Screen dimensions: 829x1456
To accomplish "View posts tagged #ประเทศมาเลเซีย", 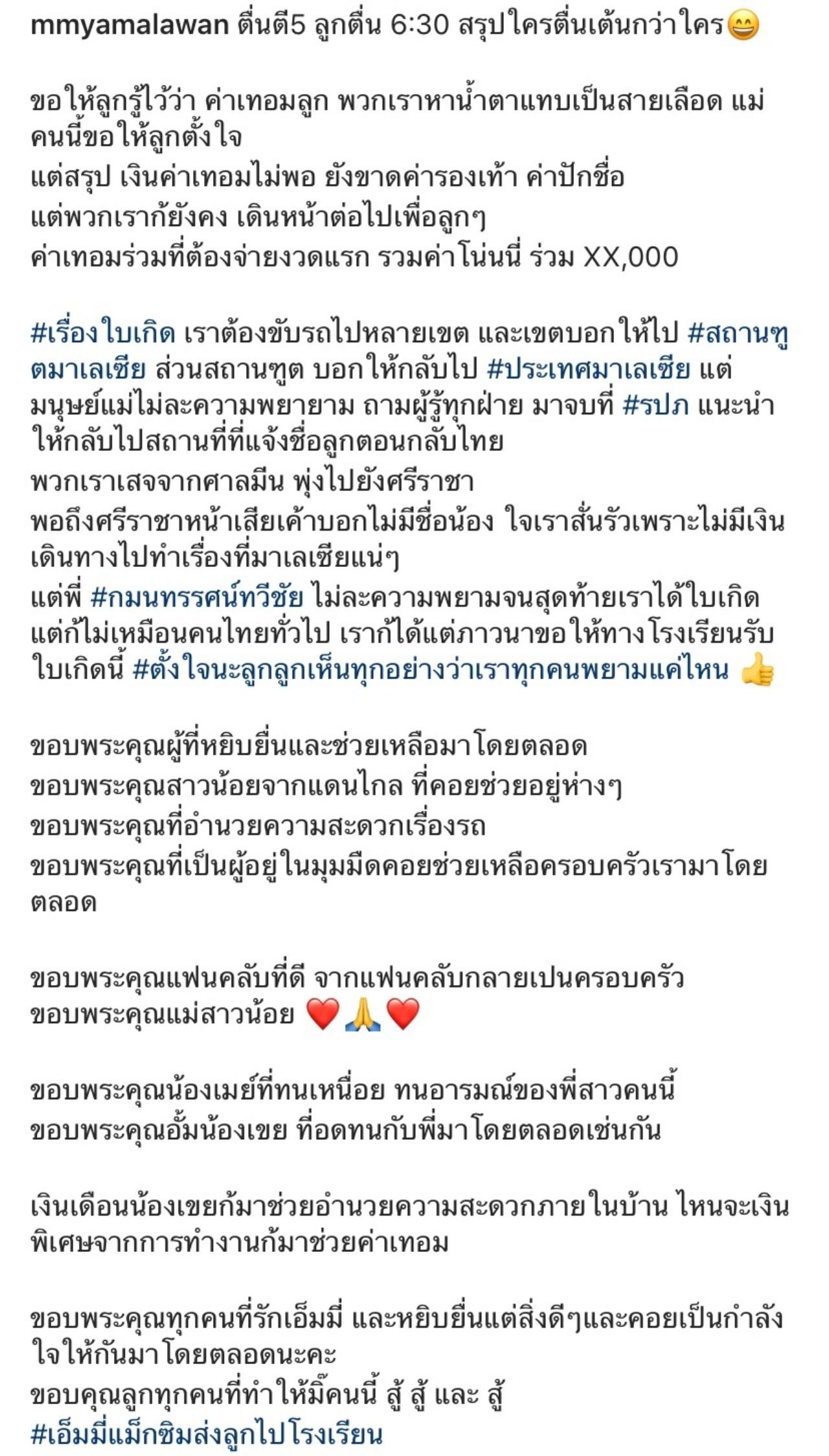I will coord(588,370).
